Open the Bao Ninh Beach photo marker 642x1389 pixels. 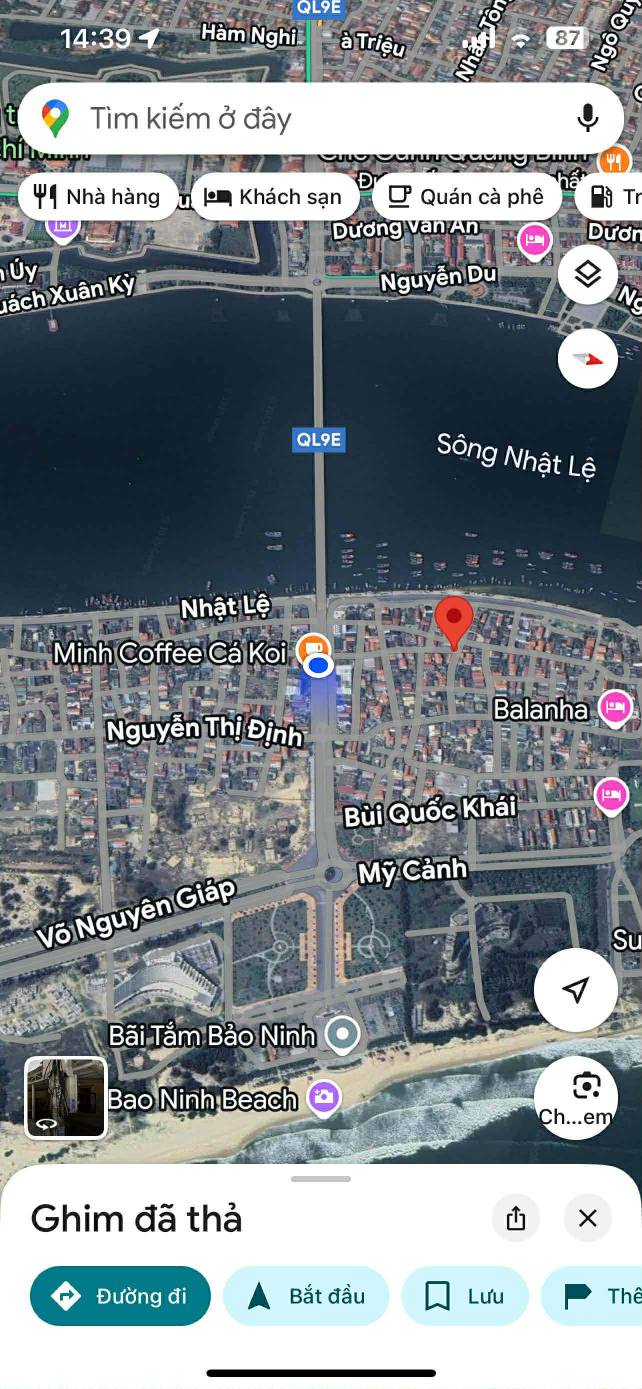pos(323,1098)
